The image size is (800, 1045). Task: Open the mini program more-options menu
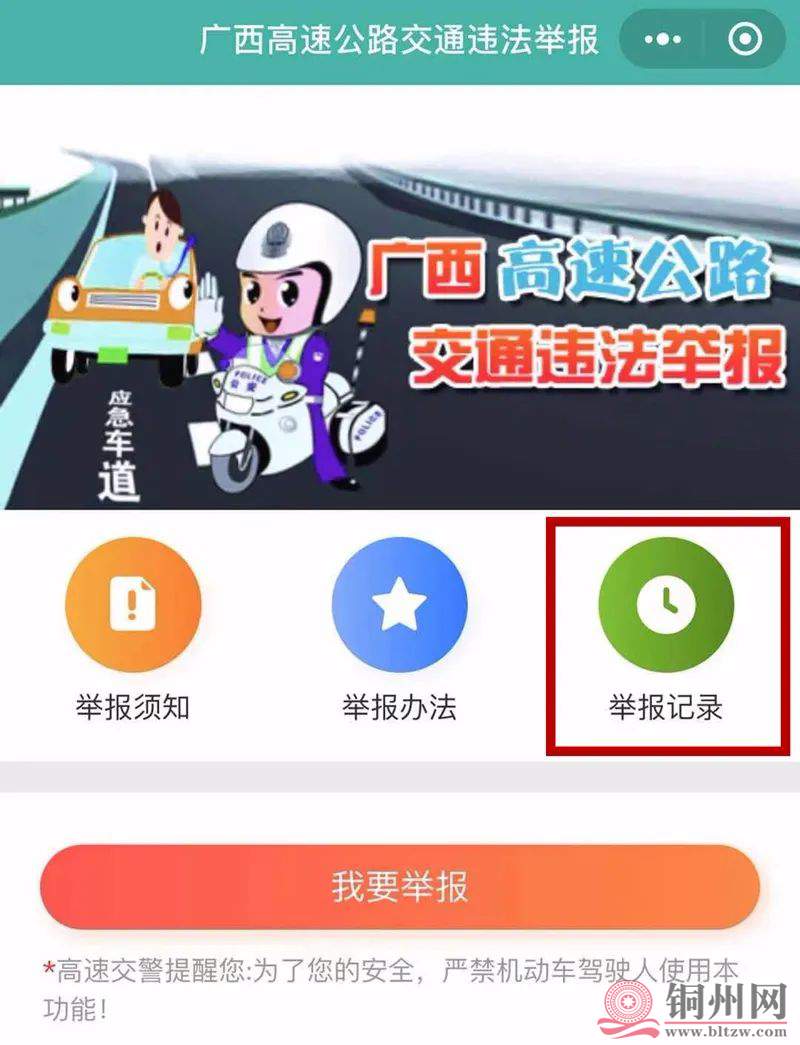coord(663,40)
